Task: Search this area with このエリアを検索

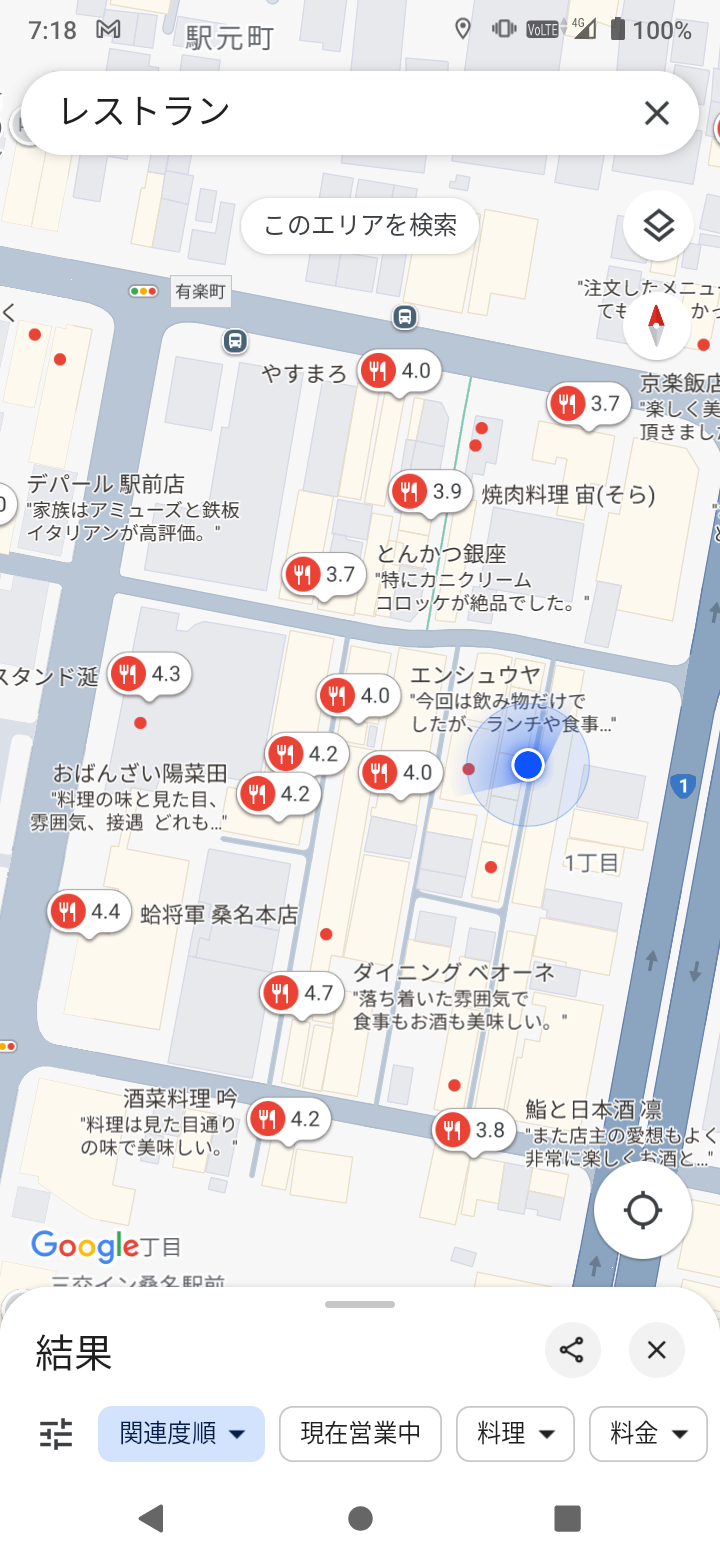Action: point(360,226)
